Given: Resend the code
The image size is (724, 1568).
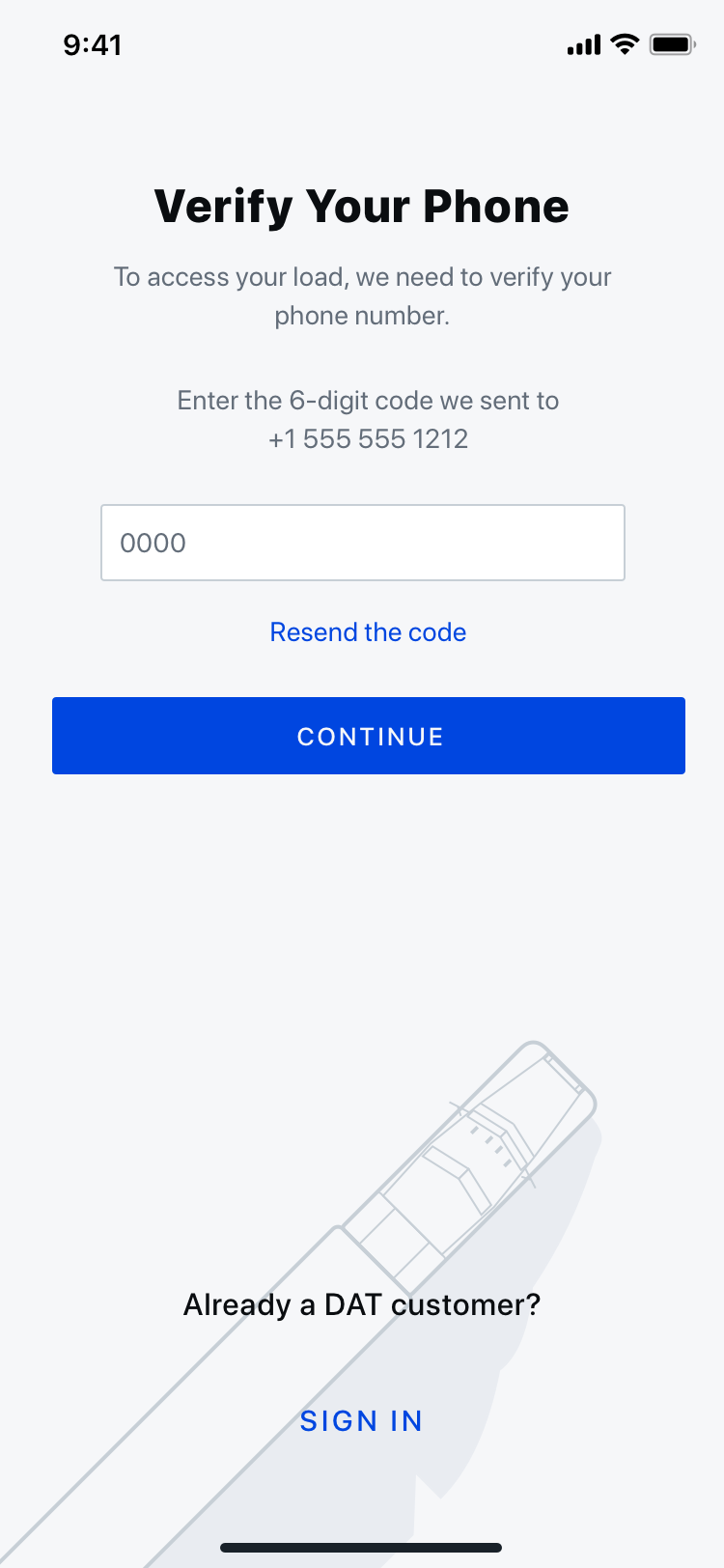Looking at the screenshot, I should [368, 632].
